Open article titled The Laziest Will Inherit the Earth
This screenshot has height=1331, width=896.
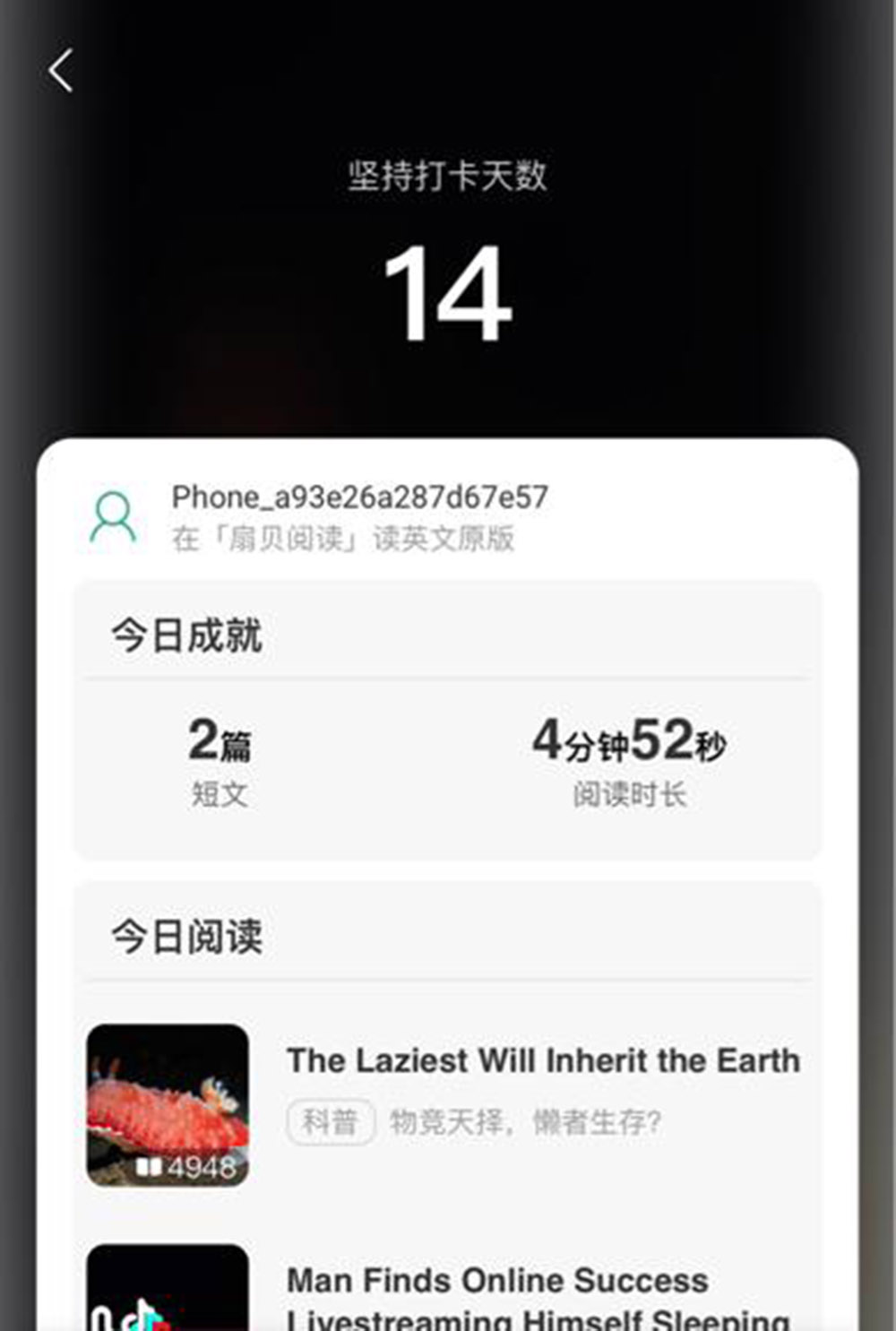click(x=543, y=1060)
